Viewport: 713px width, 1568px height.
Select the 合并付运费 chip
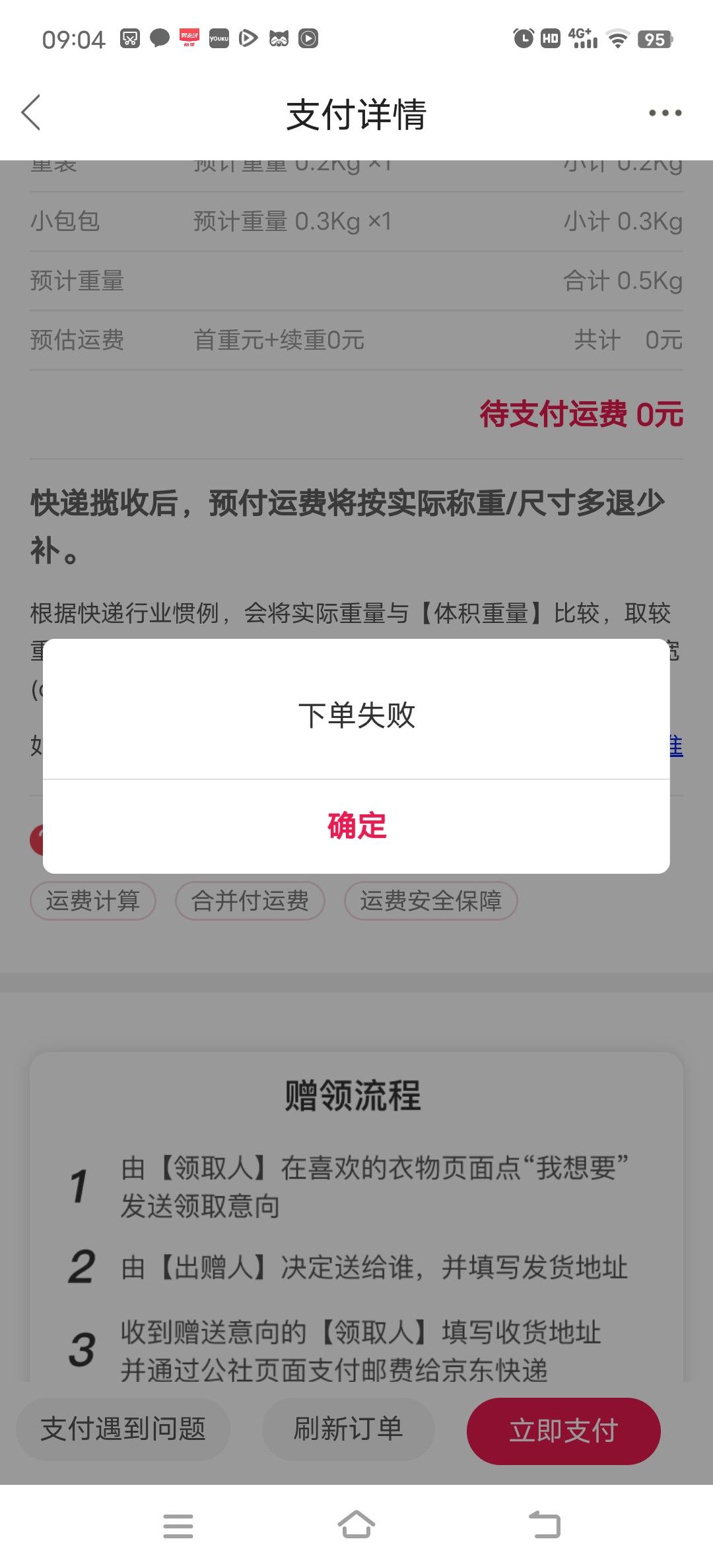(250, 901)
